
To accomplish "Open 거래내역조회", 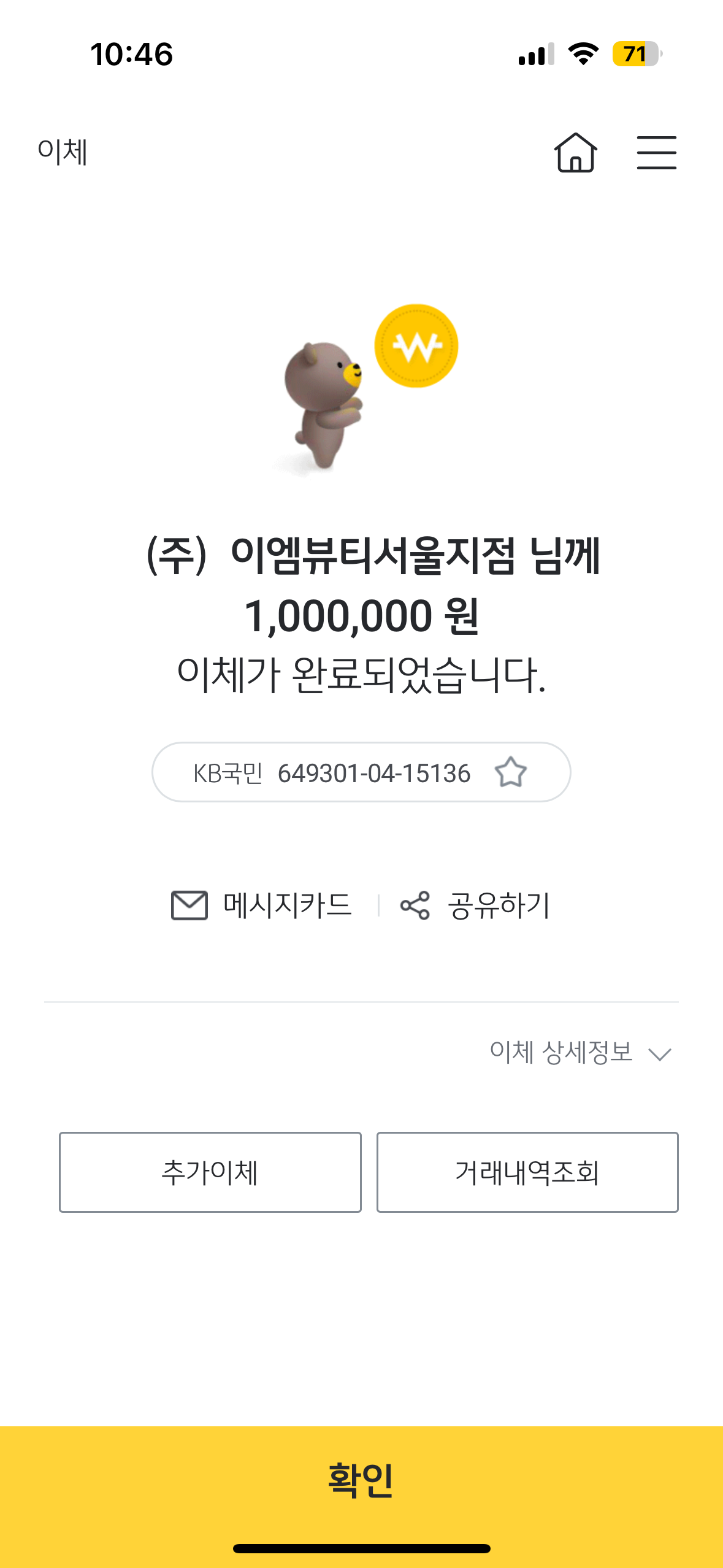I will [x=527, y=1172].
